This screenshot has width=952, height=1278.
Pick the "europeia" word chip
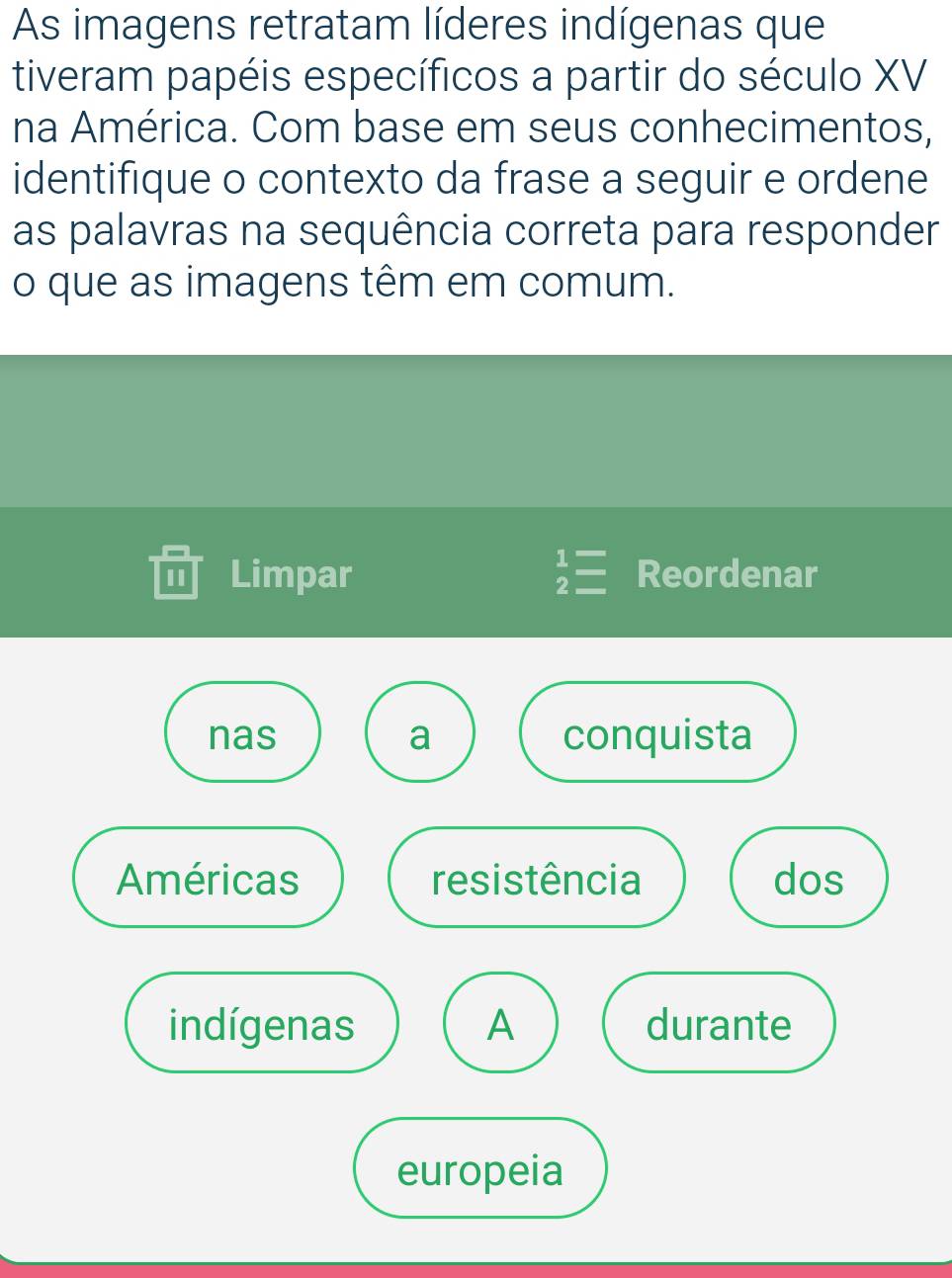click(x=479, y=1168)
